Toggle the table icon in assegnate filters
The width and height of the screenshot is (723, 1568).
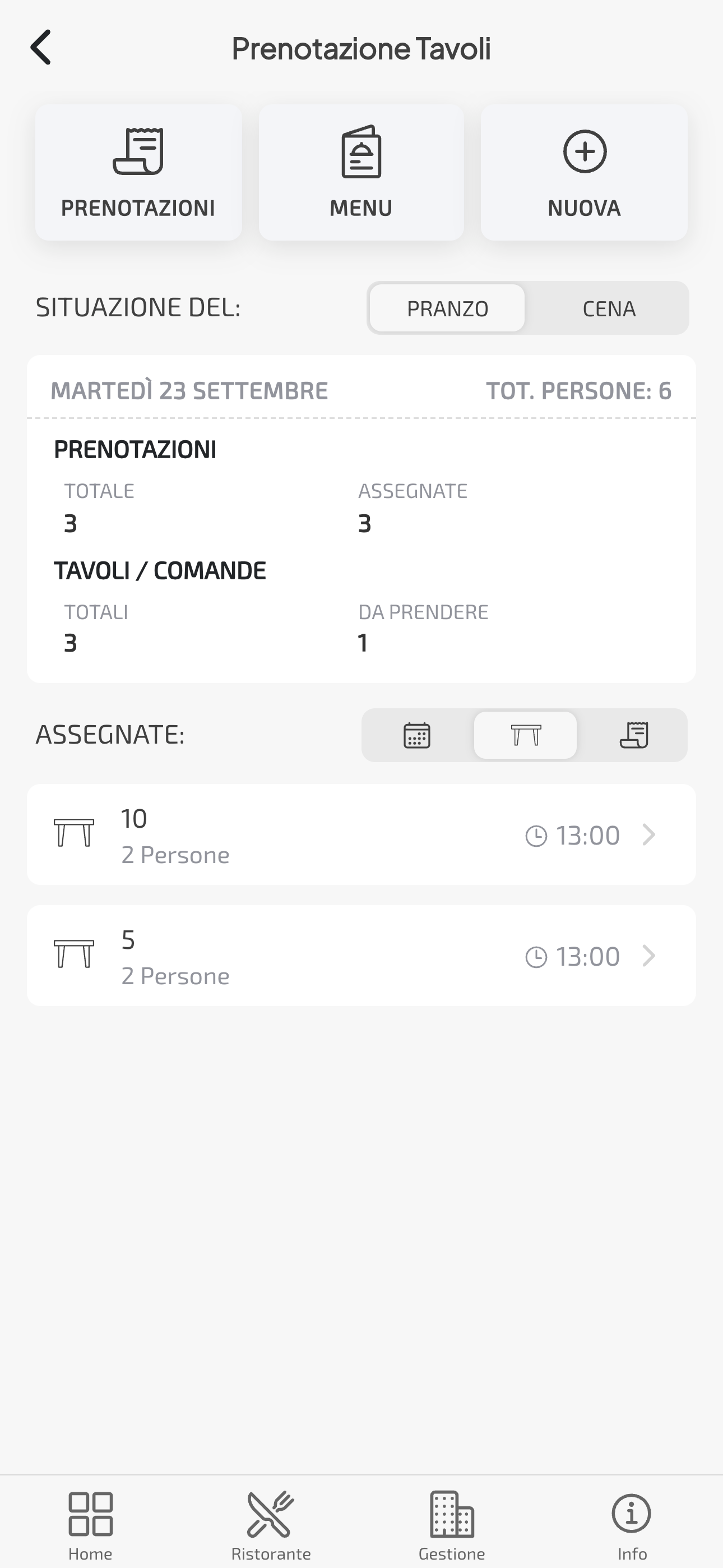click(x=525, y=735)
